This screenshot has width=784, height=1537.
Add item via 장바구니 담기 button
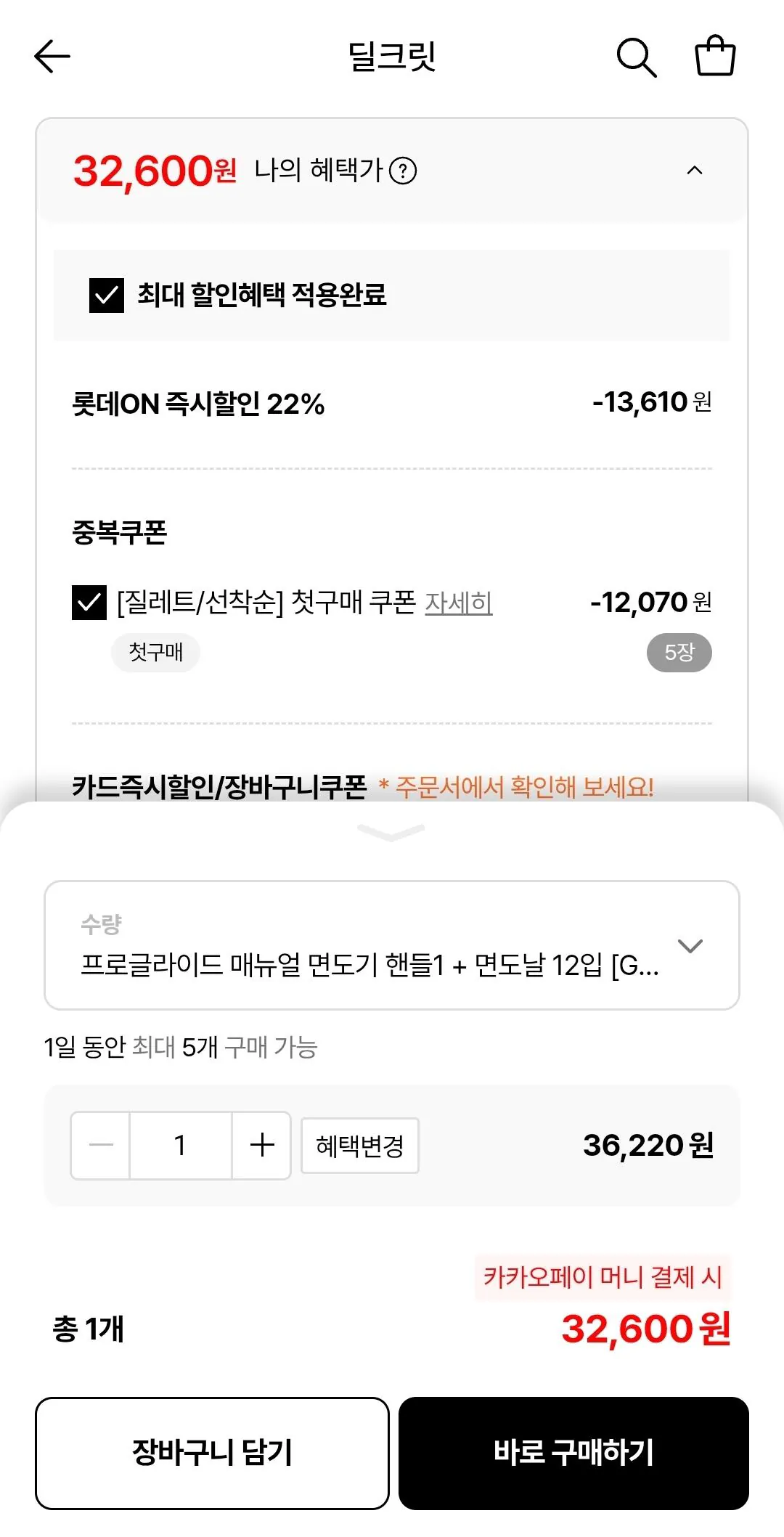pyautogui.click(x=211, y=1454)
